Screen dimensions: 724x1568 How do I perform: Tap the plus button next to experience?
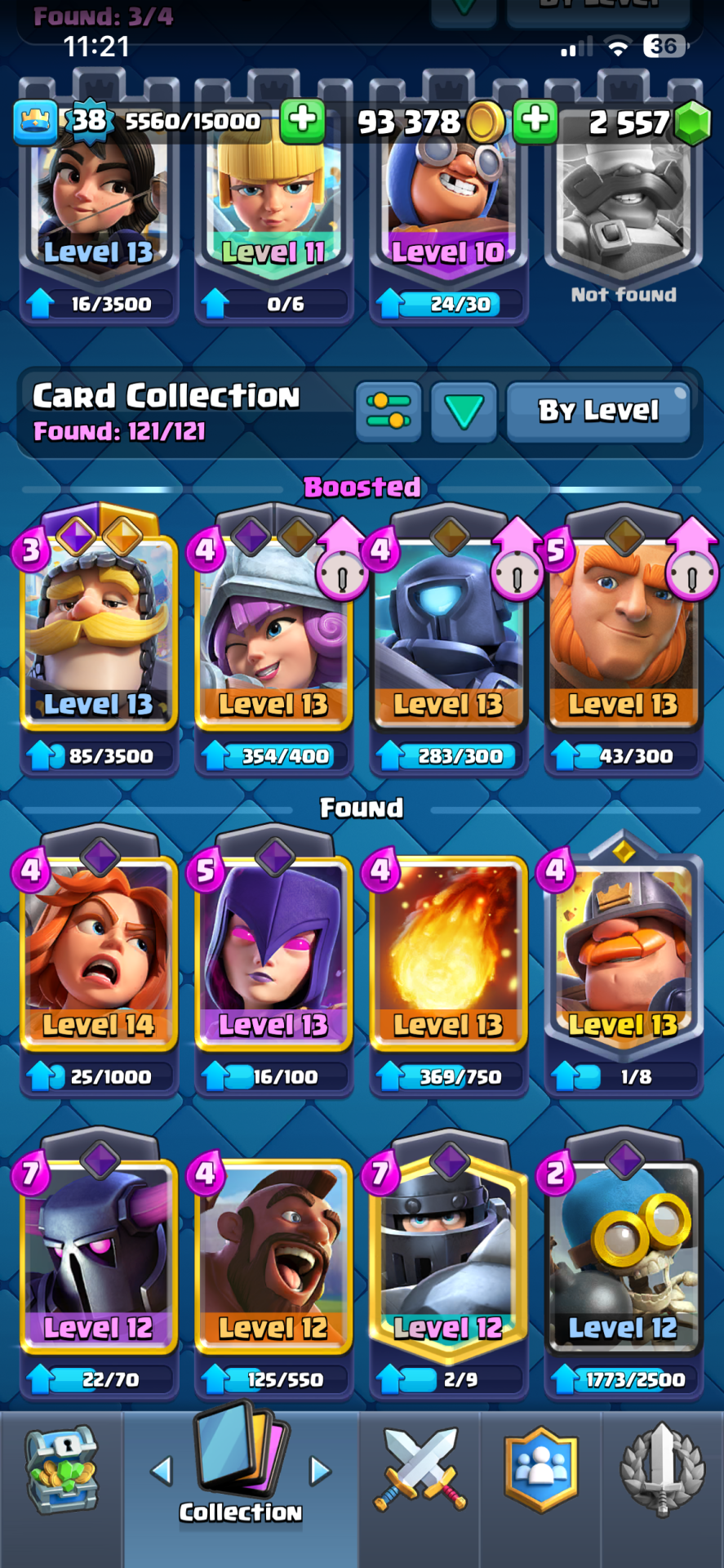pos(302,120)
